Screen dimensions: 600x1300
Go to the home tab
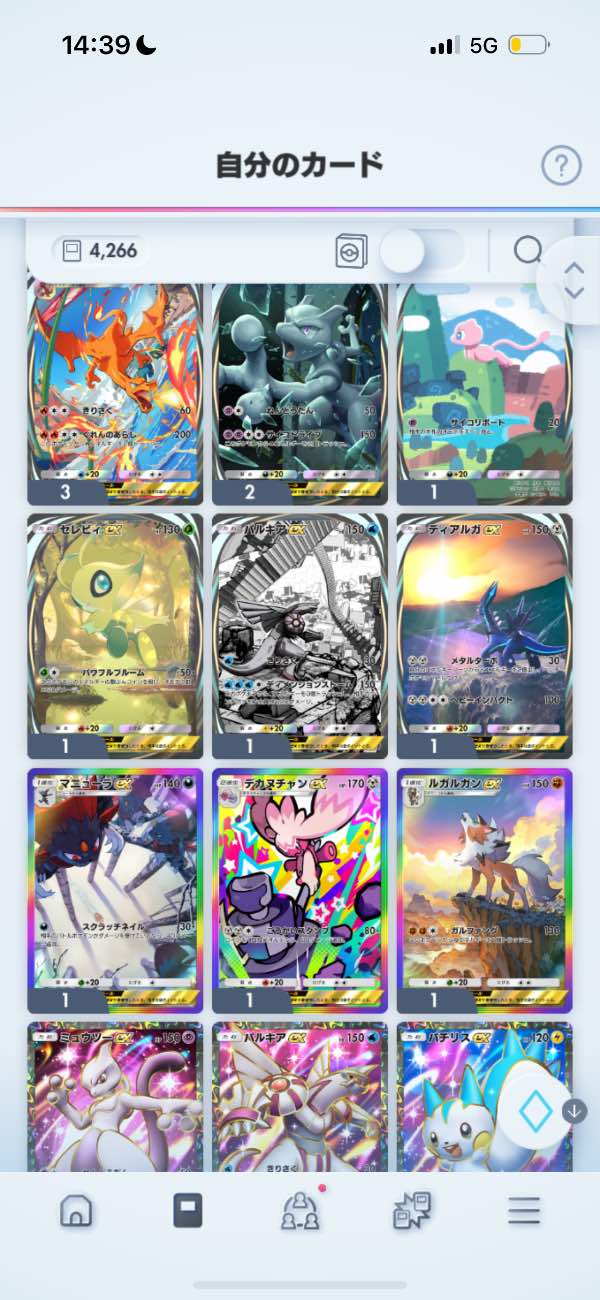pyautogui.click(x=76, y=1211)
